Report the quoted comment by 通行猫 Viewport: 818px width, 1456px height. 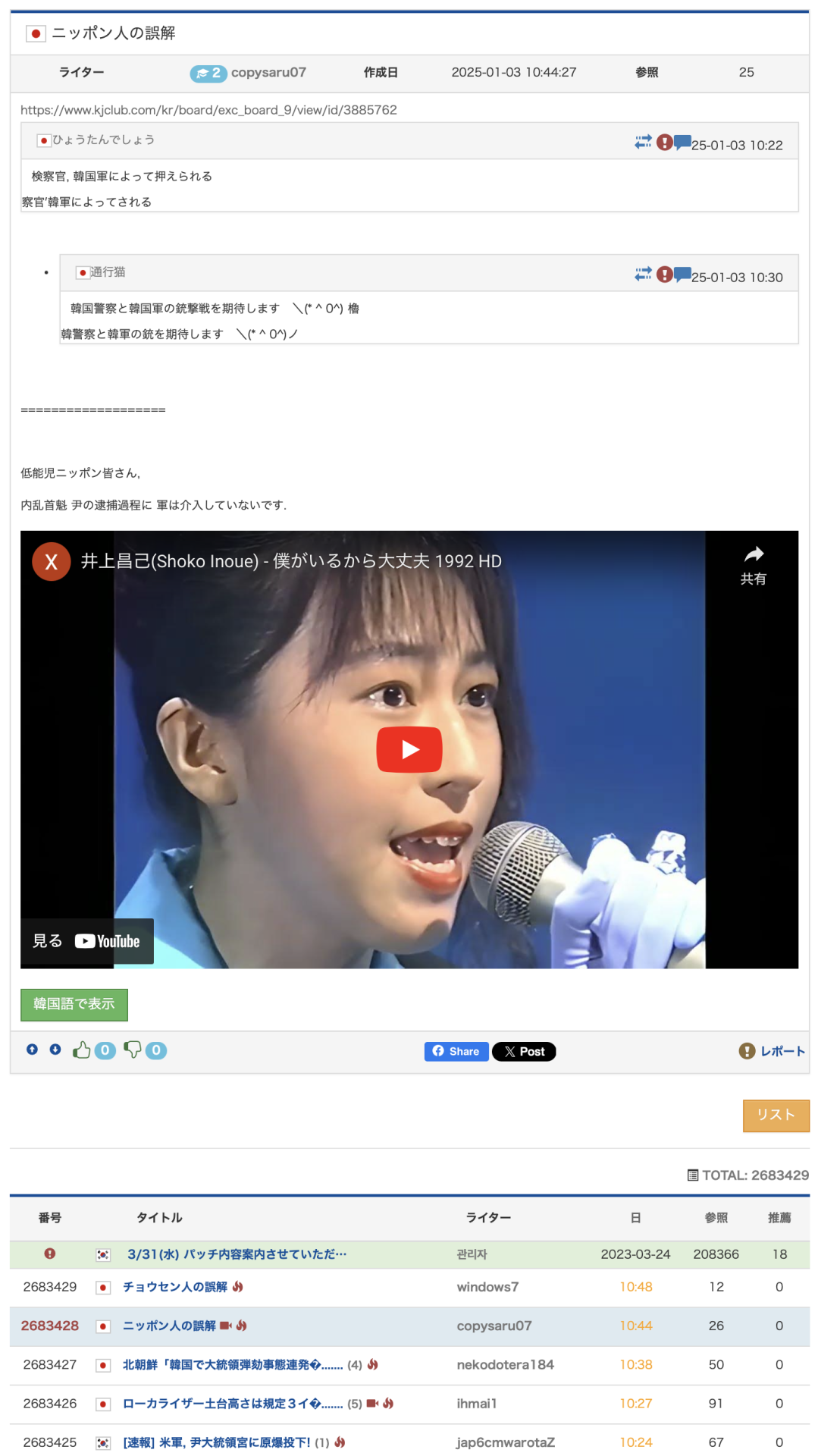coord(664,275)
